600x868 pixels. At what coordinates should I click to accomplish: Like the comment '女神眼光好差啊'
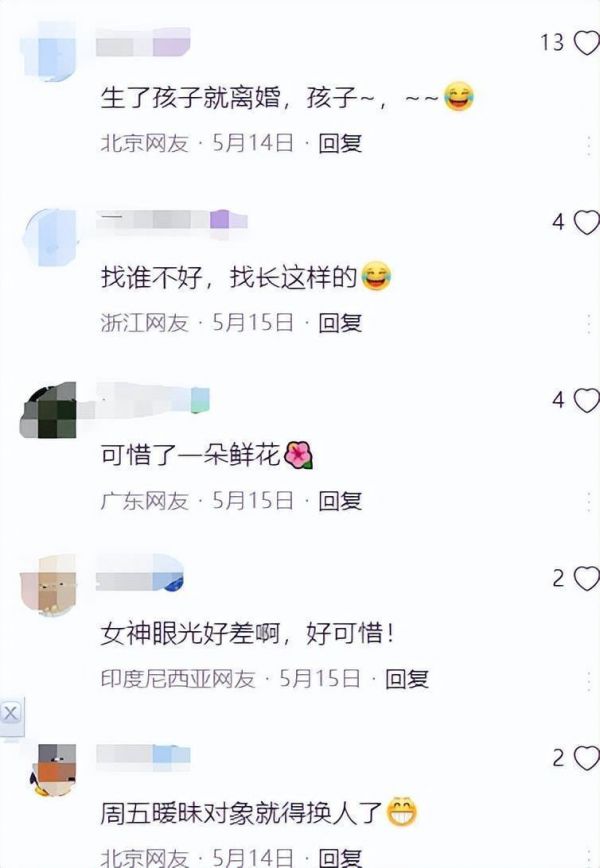tap(584, 578)
